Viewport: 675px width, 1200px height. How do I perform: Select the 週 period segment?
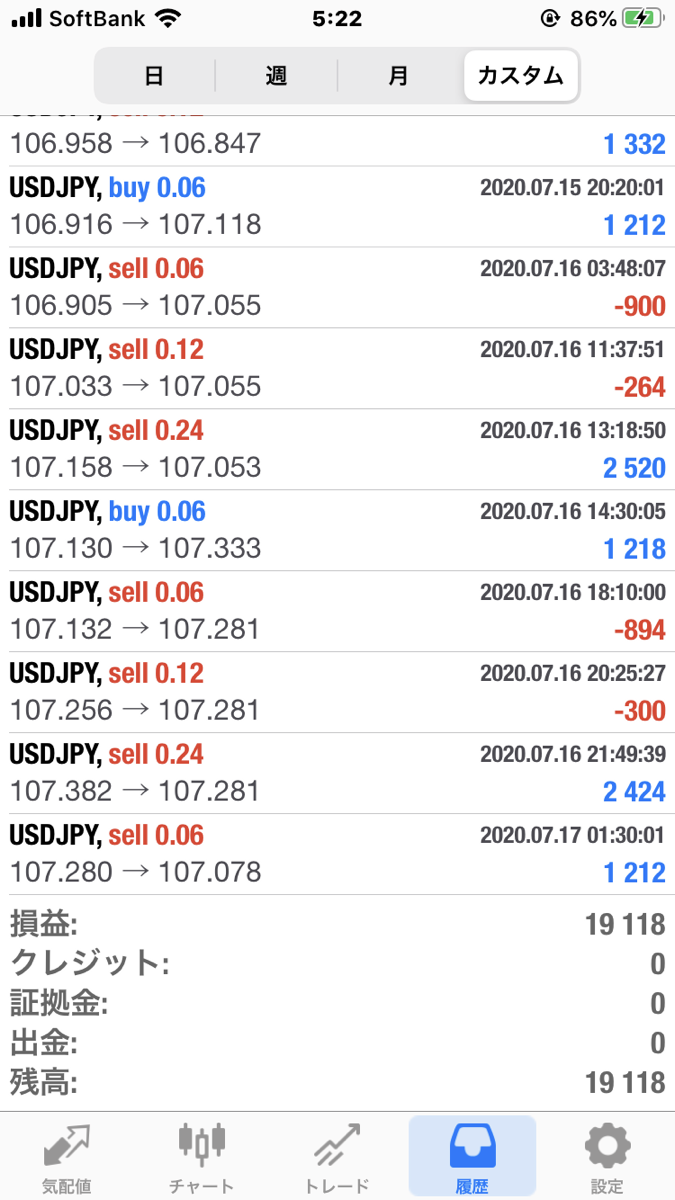[276, 76]
